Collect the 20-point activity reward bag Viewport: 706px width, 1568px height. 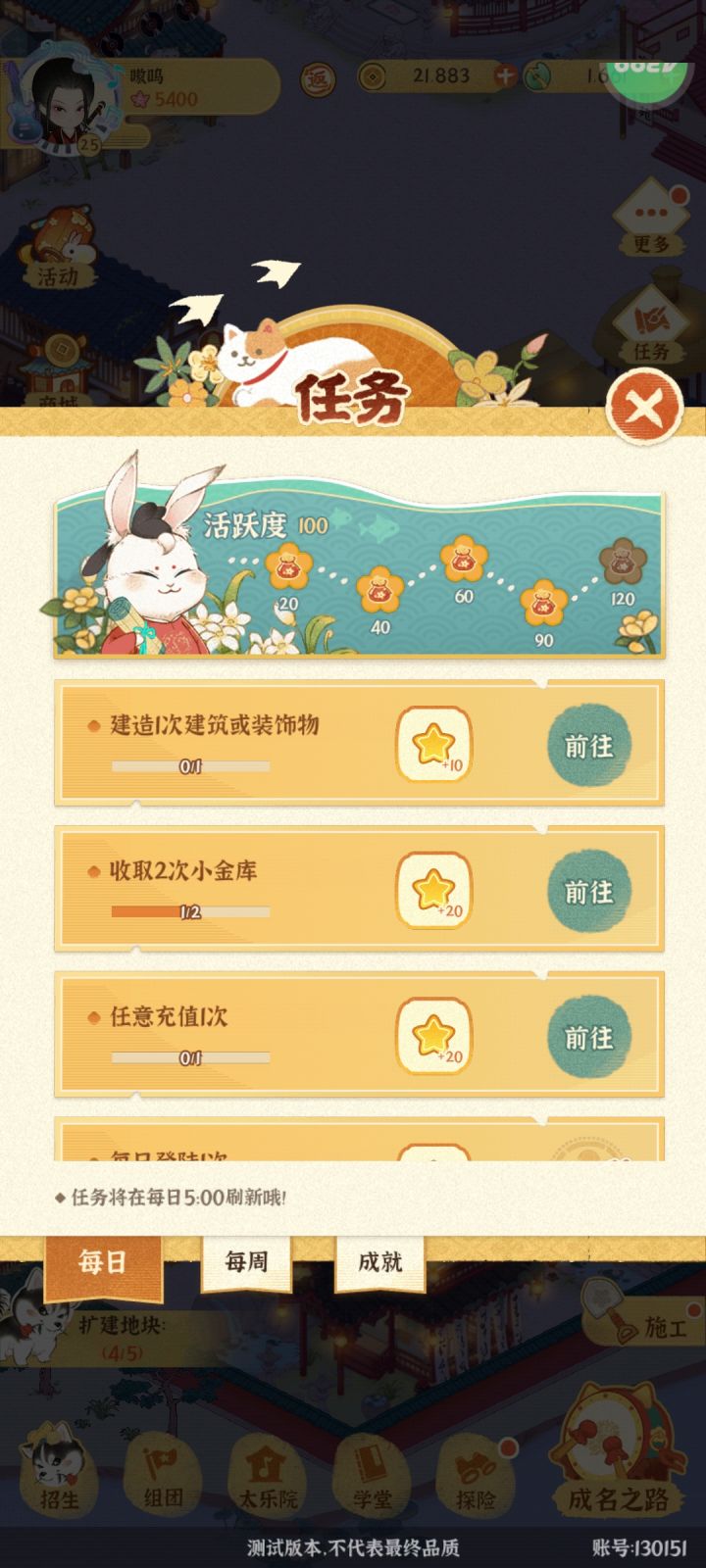click(287, 568)
